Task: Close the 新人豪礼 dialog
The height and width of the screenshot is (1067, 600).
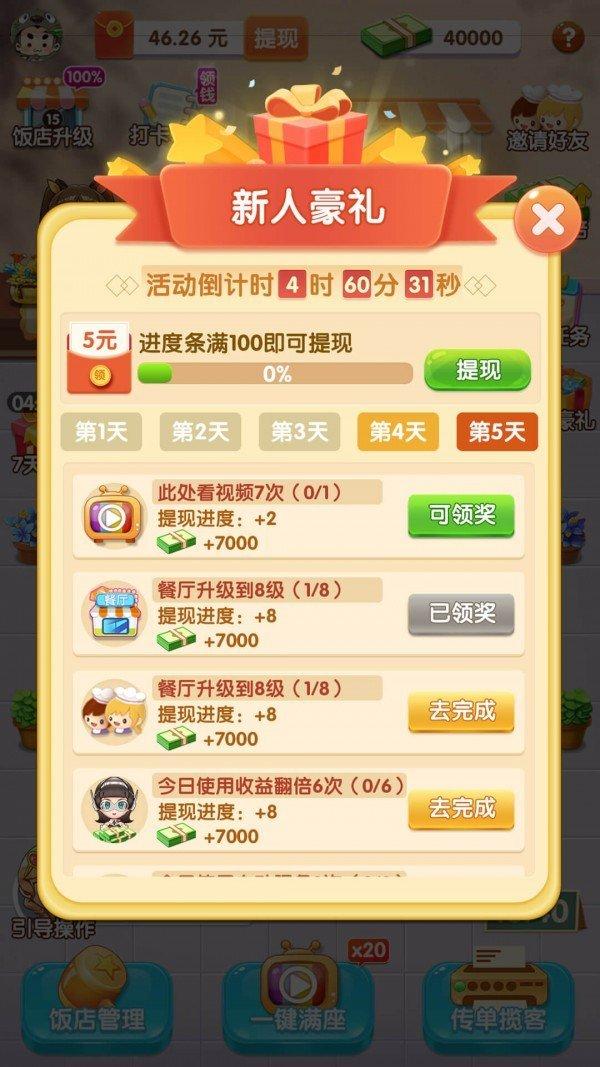Action: [547, 221]
